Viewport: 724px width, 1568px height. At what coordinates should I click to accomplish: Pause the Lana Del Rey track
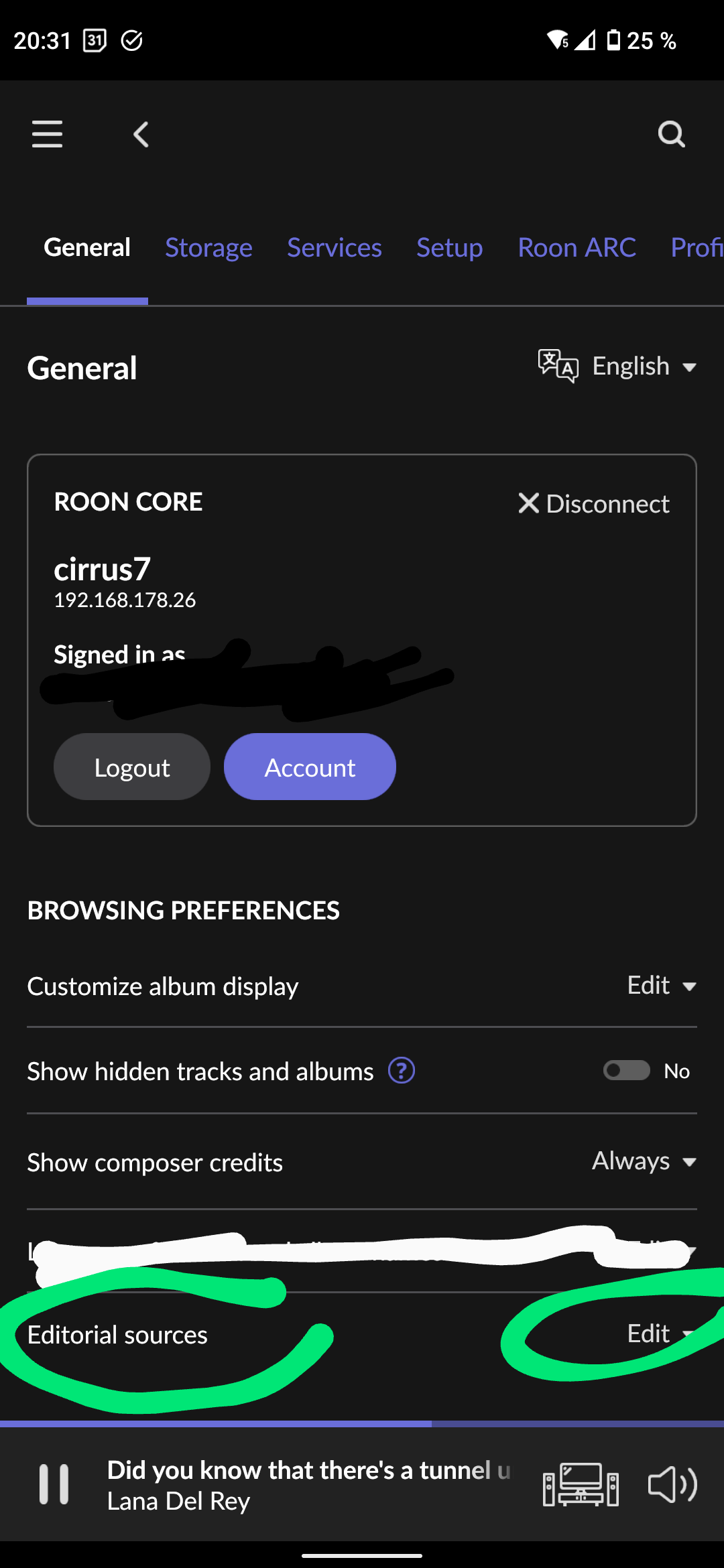[x=54, y=1484]
